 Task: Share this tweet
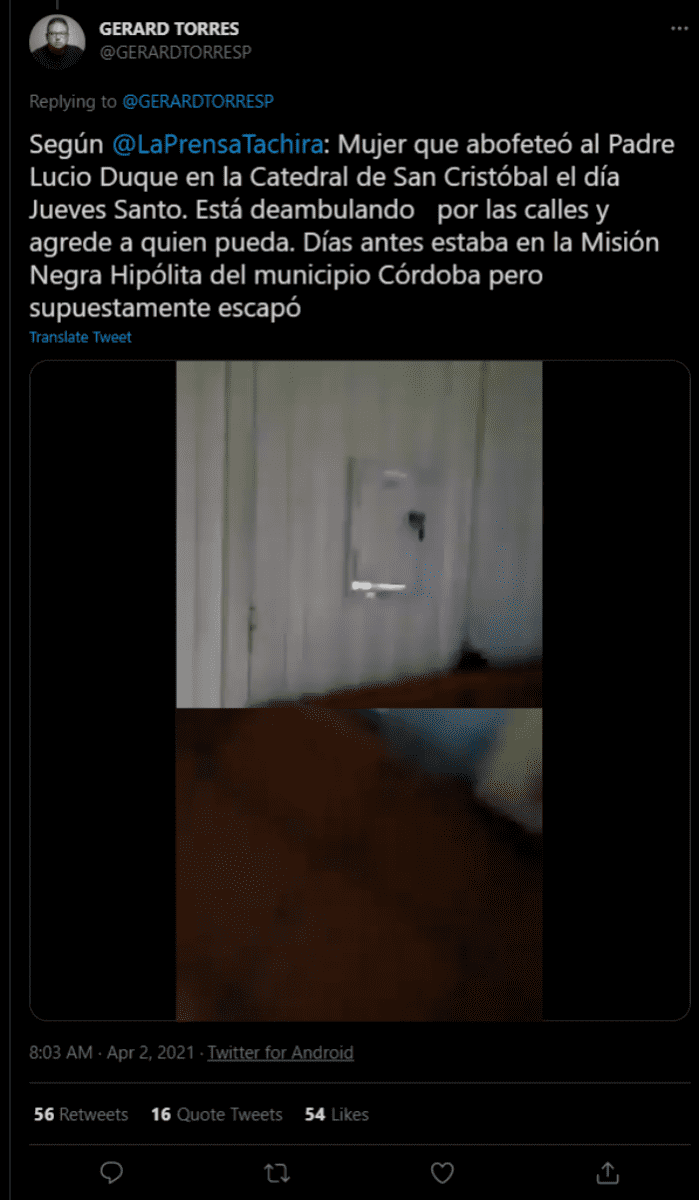click(x=607, y=1172)
